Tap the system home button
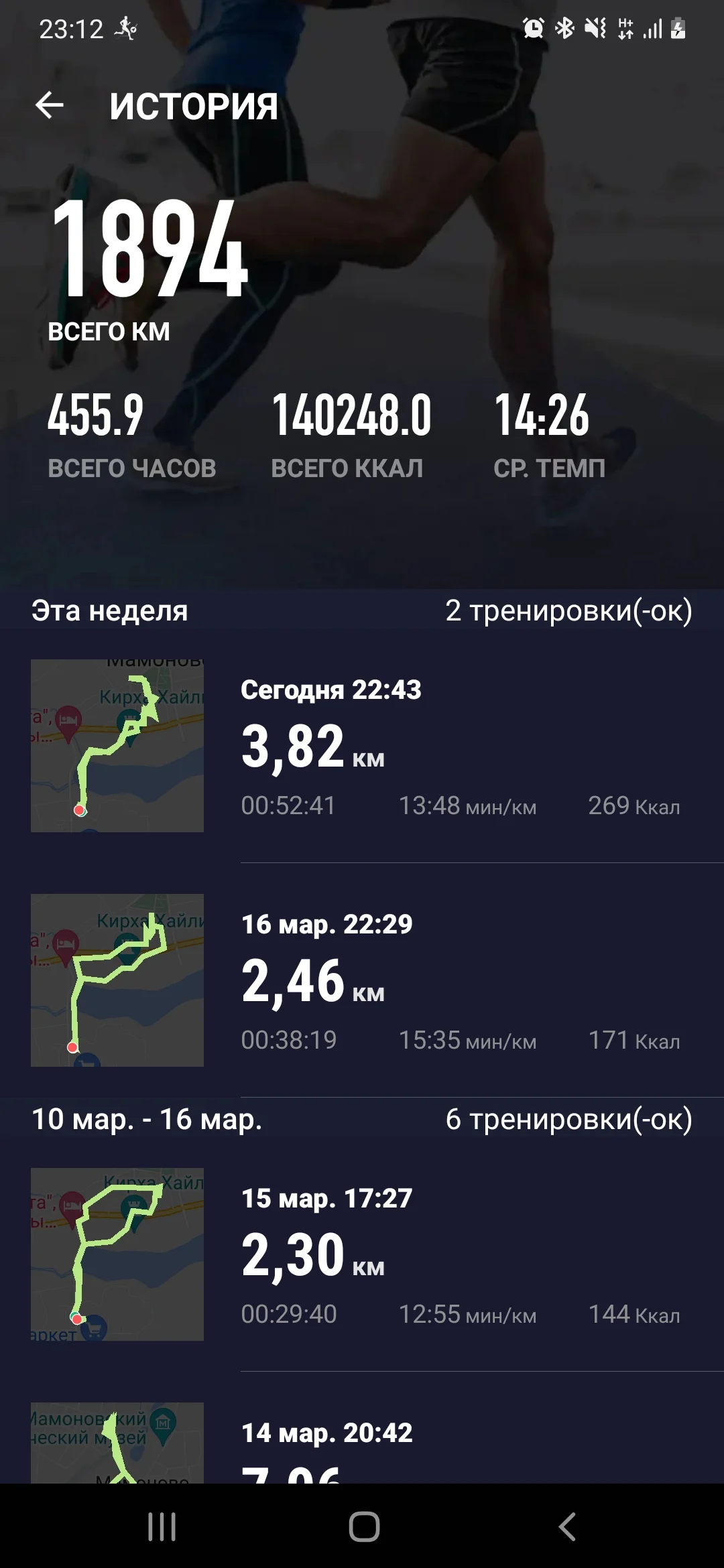The image size is (724, 1568). pos(364,1526)
